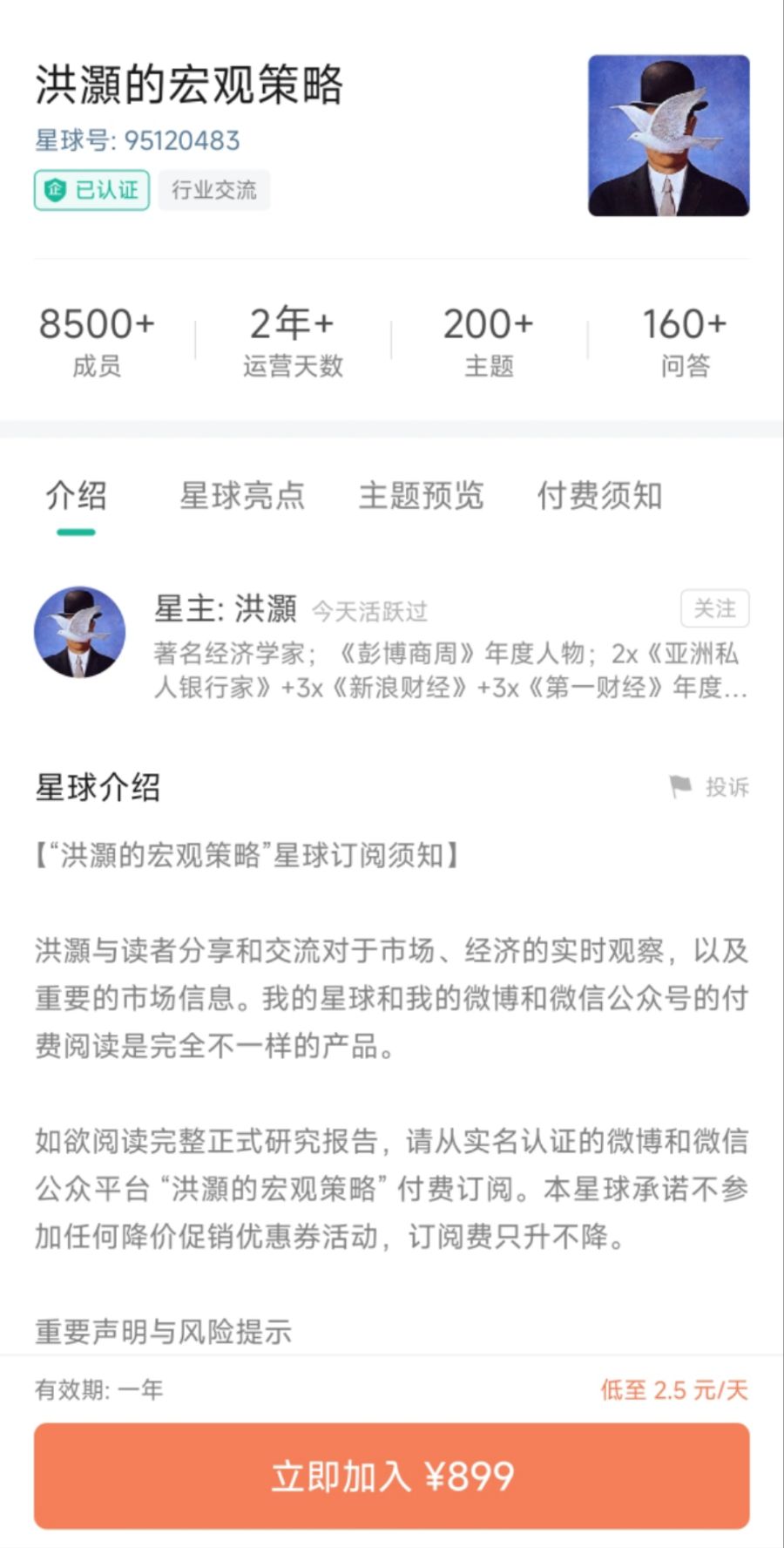
Task: Open the planet cover image
Action: point(668,136)
